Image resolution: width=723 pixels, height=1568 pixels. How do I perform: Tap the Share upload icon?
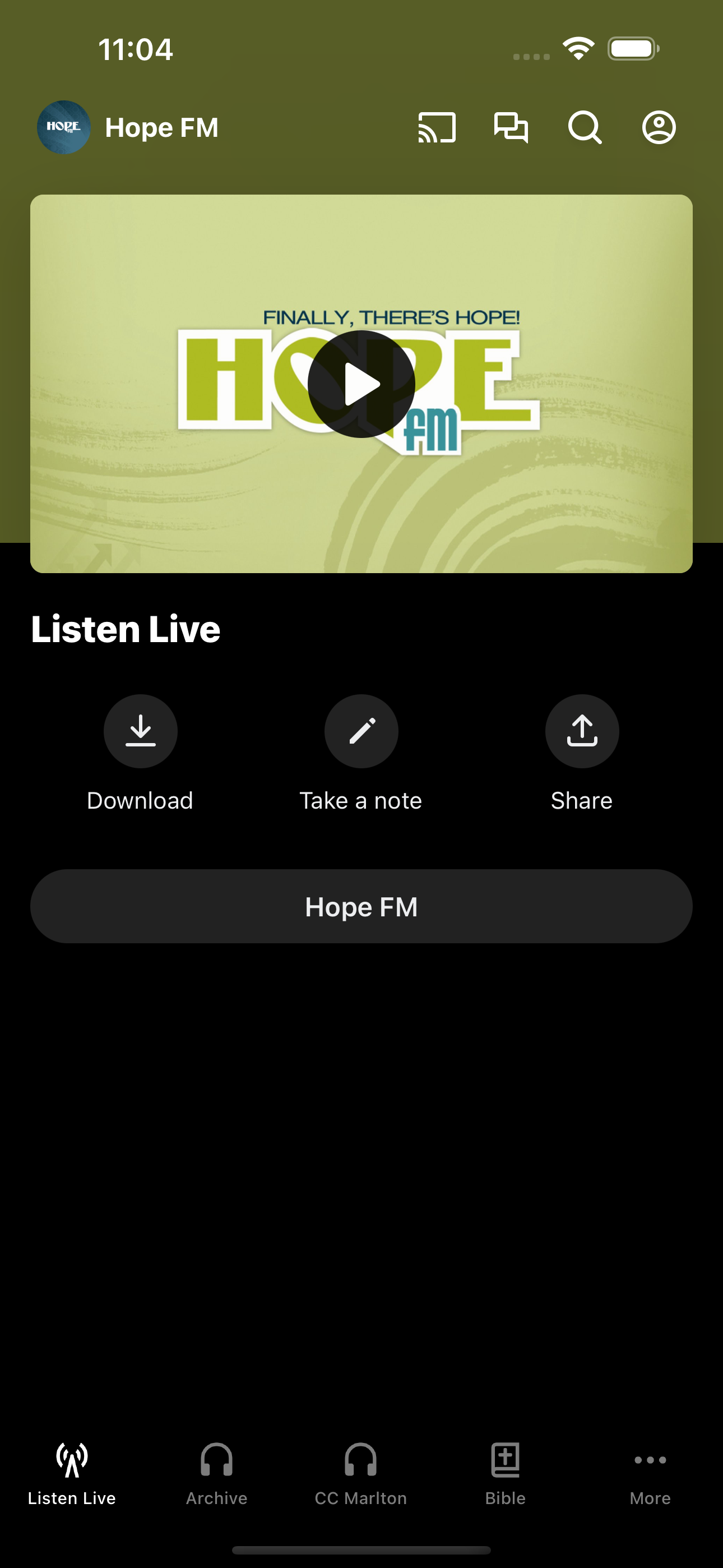pyautogui.click(x=582, y=731)
